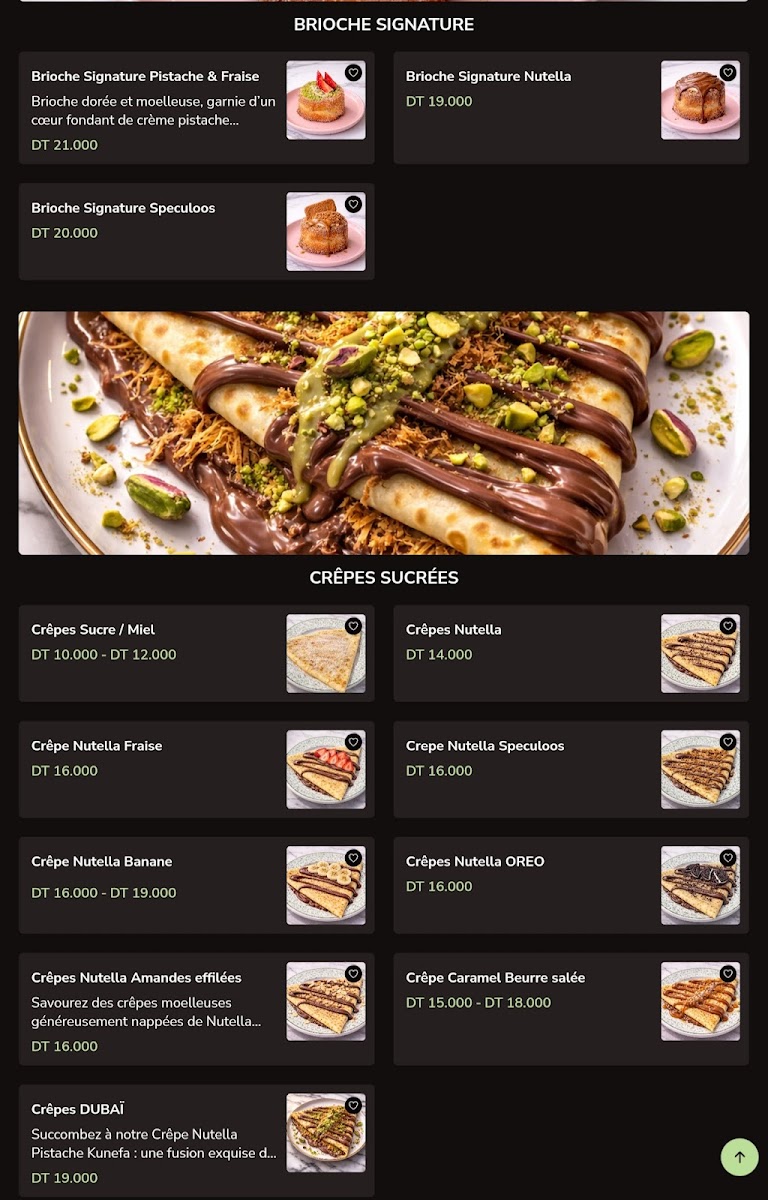Add Crêpes Sucre / Miel to favorites
The height and width of the screenshot is (1200, 768).
353,626
